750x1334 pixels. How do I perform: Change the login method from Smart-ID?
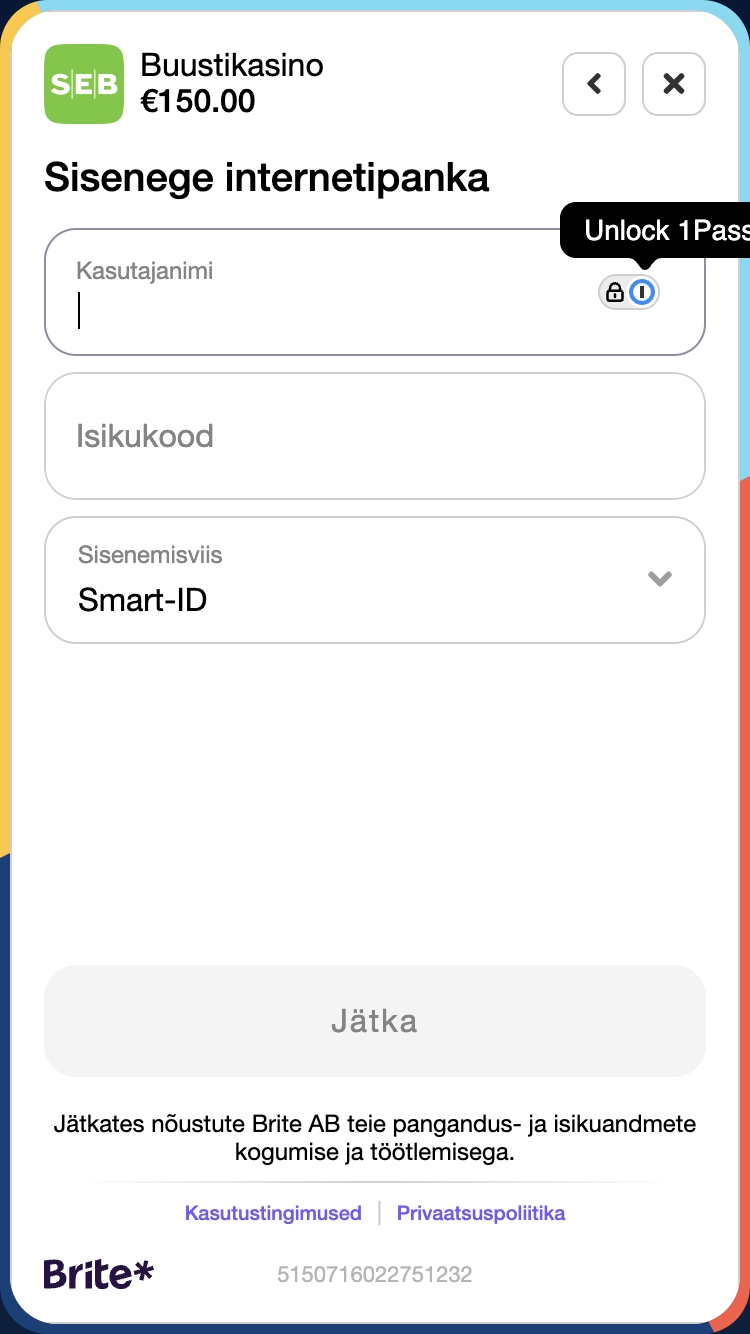pos(374,580)
